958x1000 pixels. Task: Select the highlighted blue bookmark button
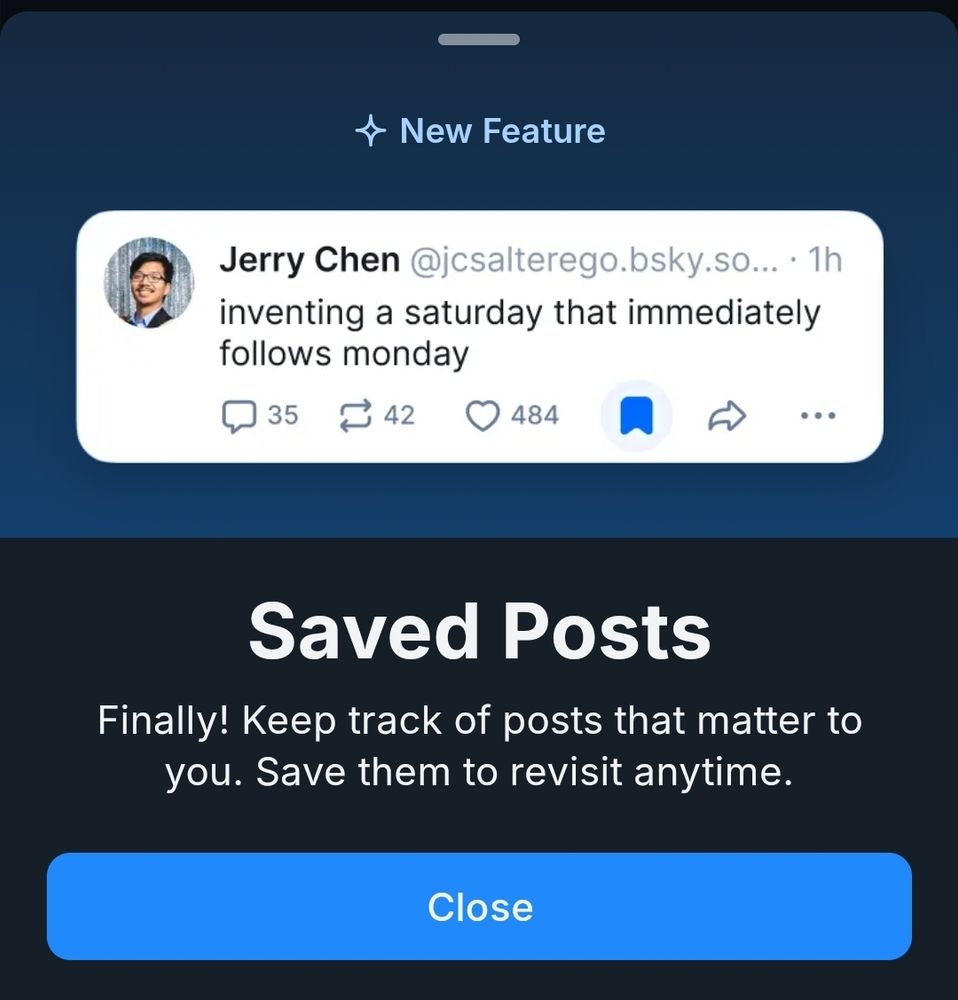(635, 414)
